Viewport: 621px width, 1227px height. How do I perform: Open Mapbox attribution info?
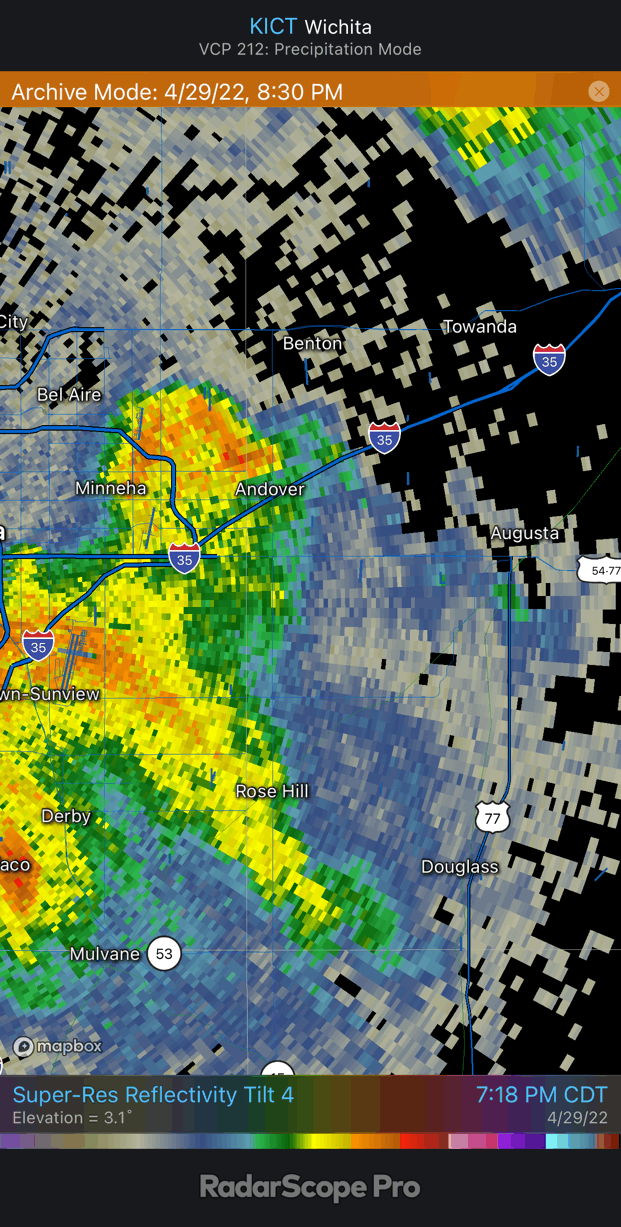click(x=58, y=1047)
